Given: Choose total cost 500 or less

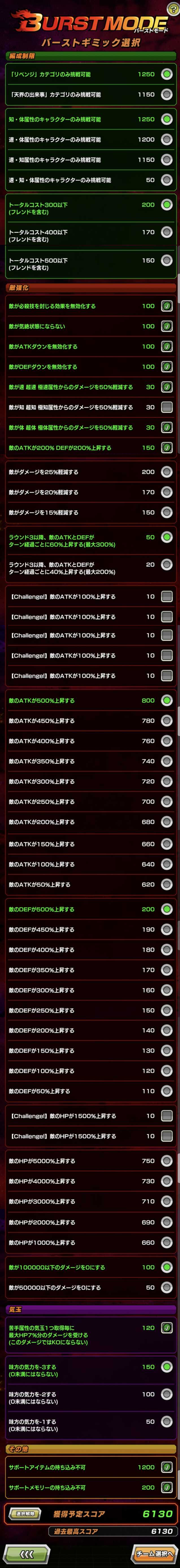Looking at the screenshot, I should 166,260.
